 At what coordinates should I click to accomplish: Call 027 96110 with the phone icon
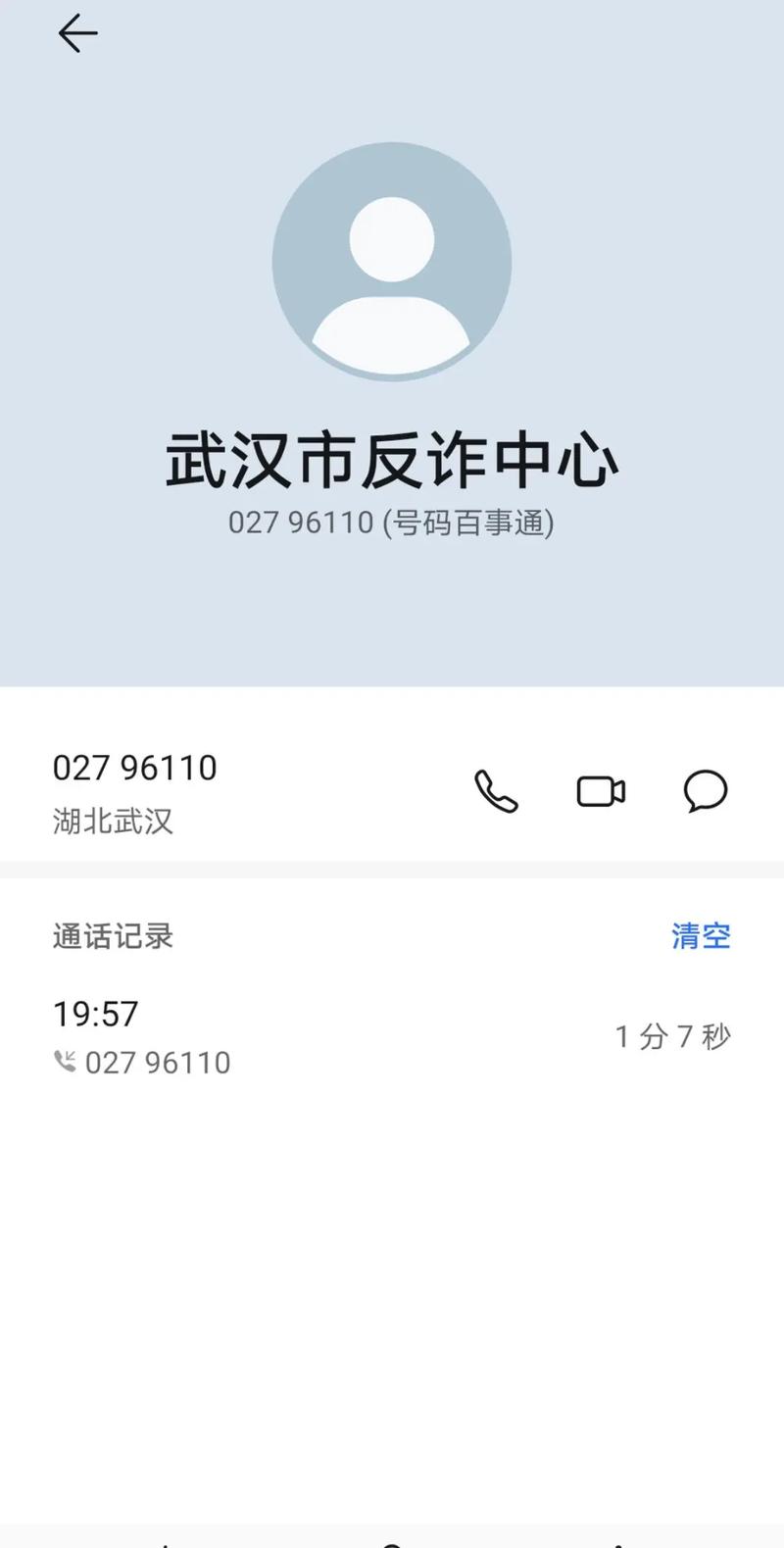(496, 791)
